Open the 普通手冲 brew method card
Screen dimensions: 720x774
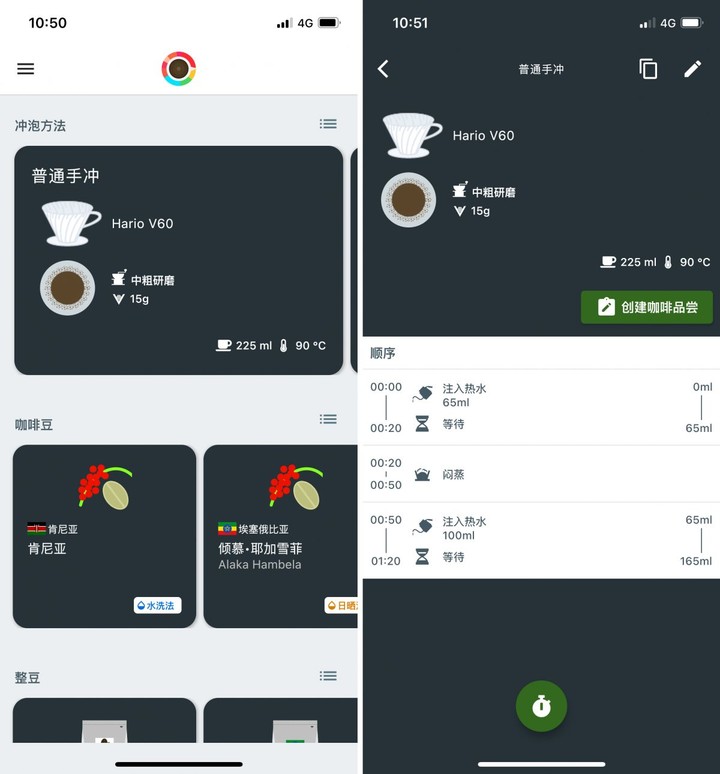pos(178,260)
